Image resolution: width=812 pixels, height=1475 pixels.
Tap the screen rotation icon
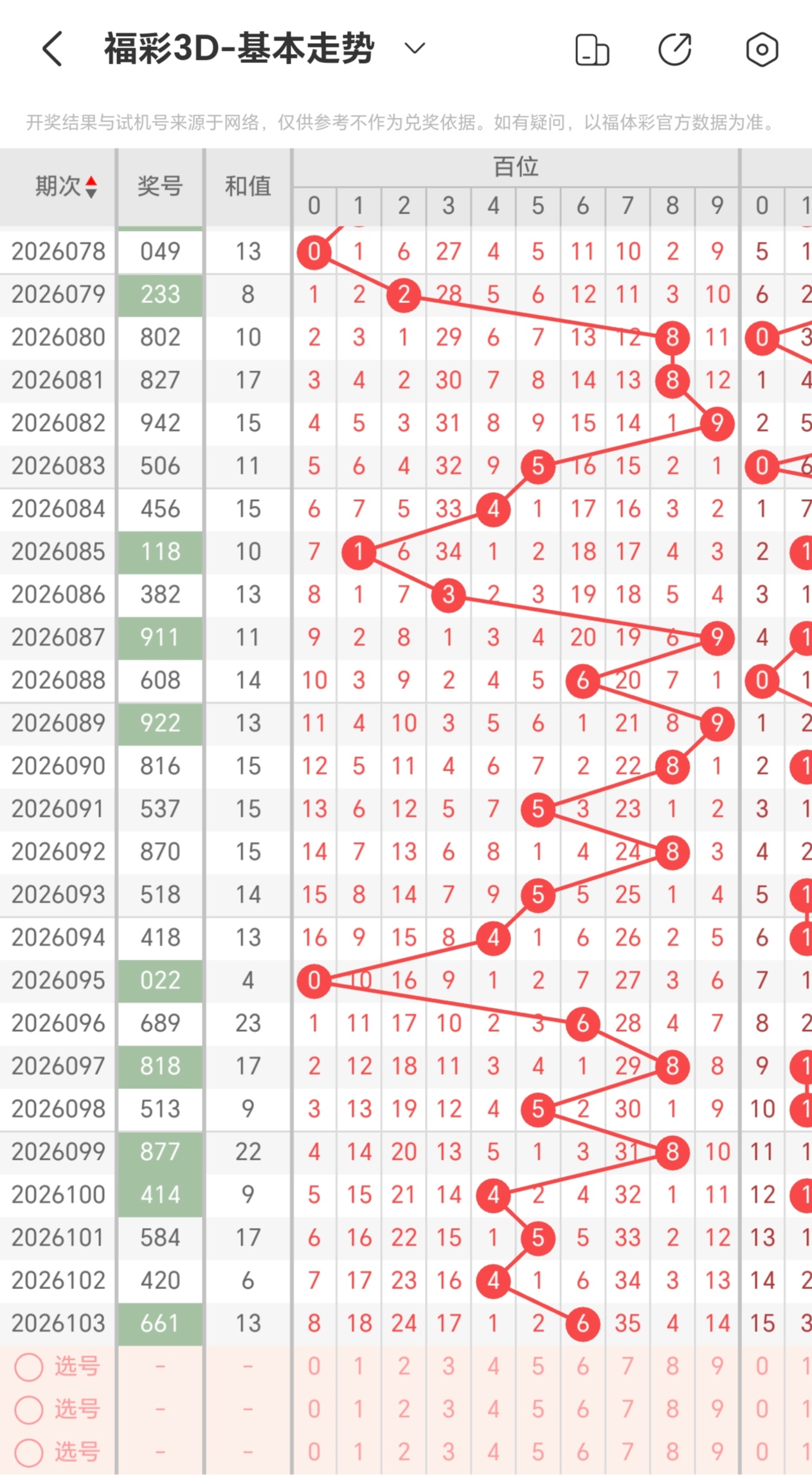592,50
